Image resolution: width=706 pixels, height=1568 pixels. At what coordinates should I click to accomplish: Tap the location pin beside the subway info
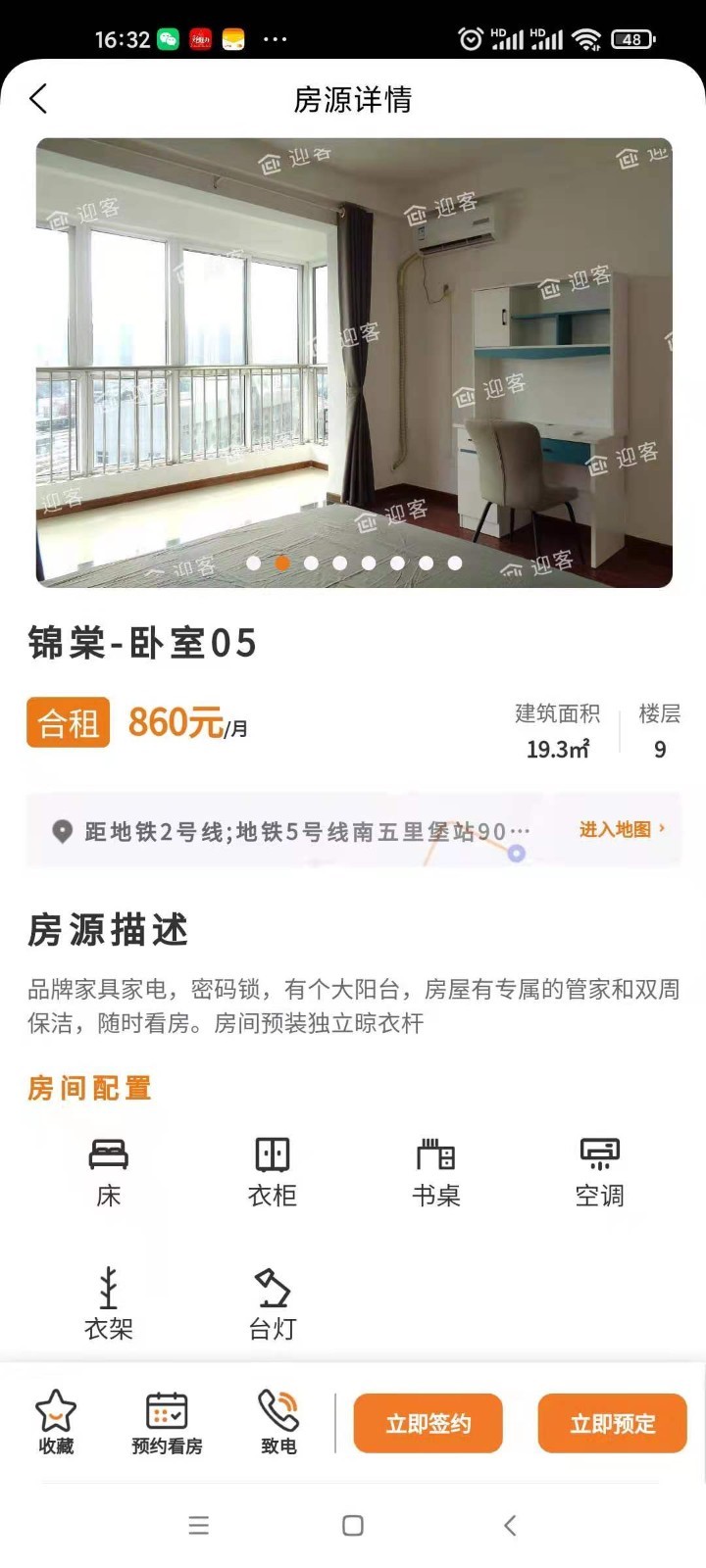(x=61, y=830)
